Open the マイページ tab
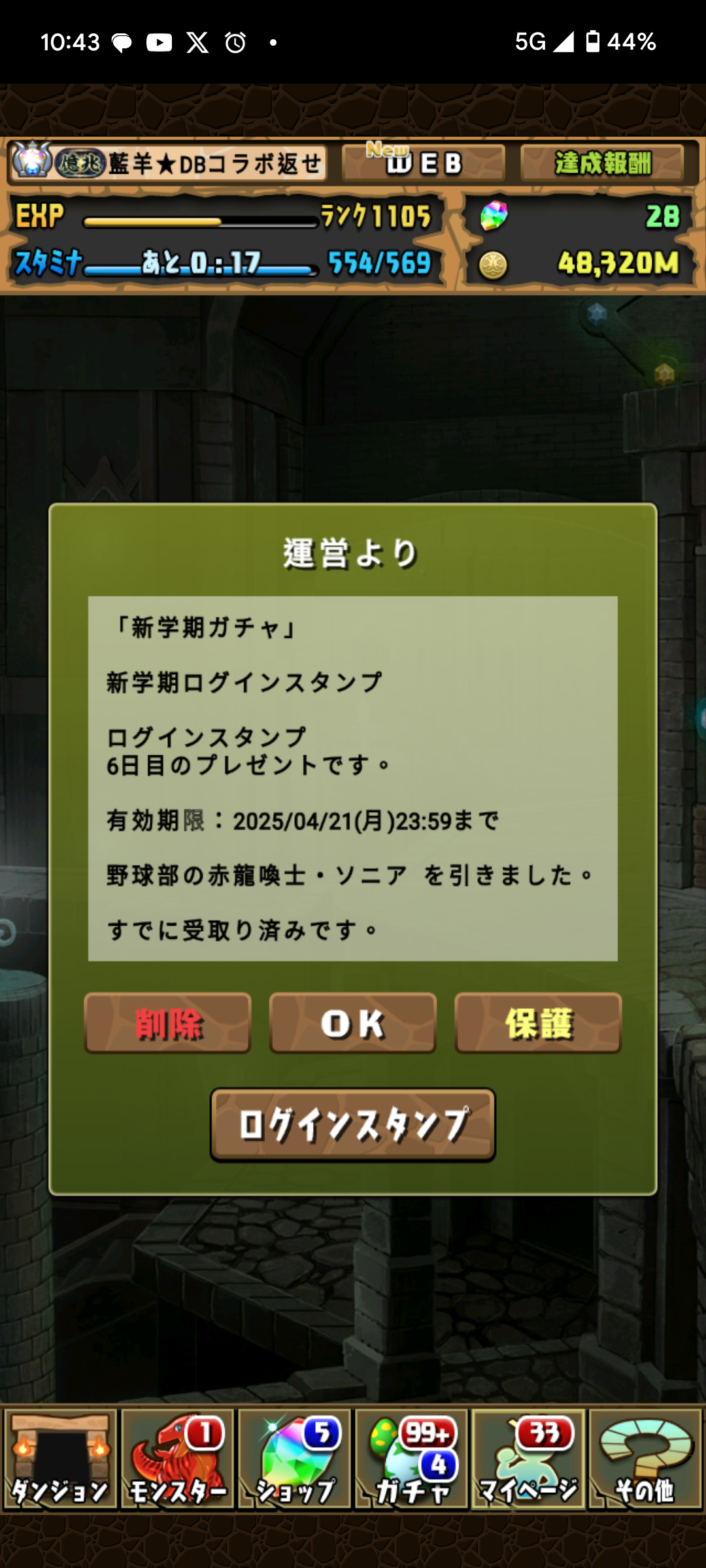706x1568 pixels. (x=528, y=1459)
